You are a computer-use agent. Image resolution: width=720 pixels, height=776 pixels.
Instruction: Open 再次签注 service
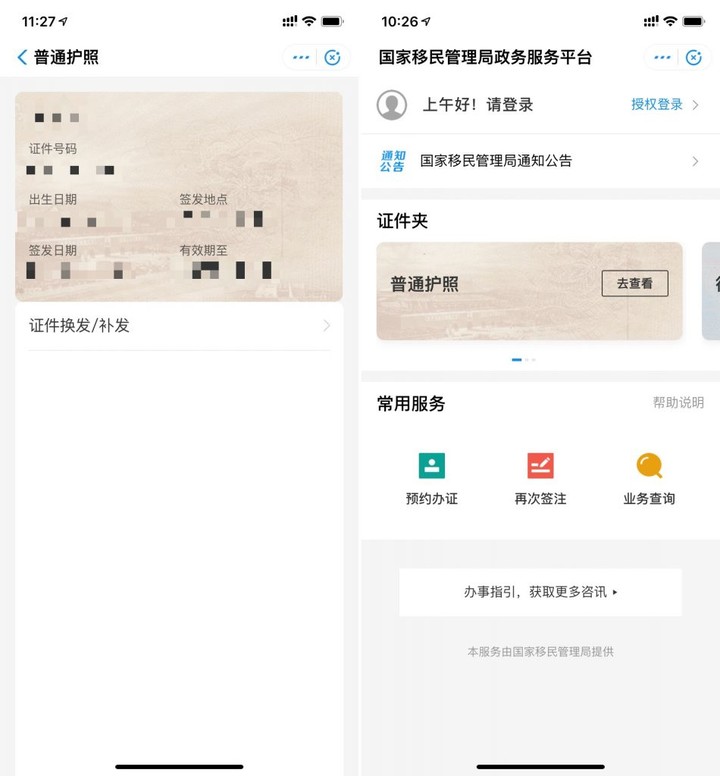pos(540,479)
